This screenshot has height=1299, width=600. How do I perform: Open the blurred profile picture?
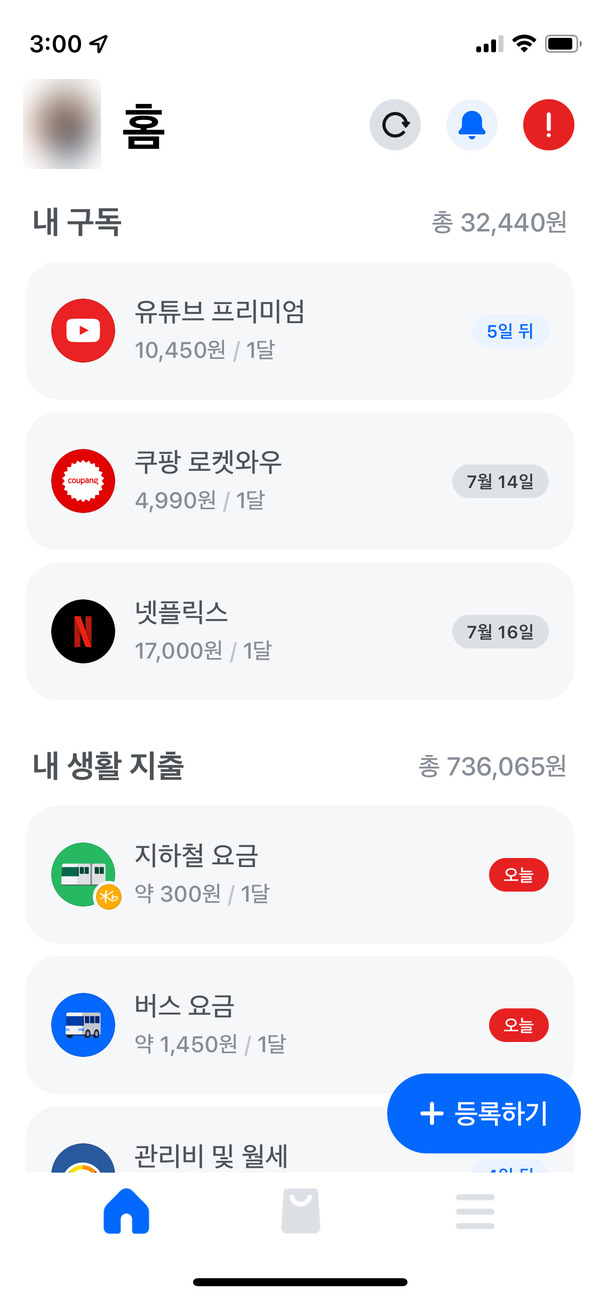point(62,124)
